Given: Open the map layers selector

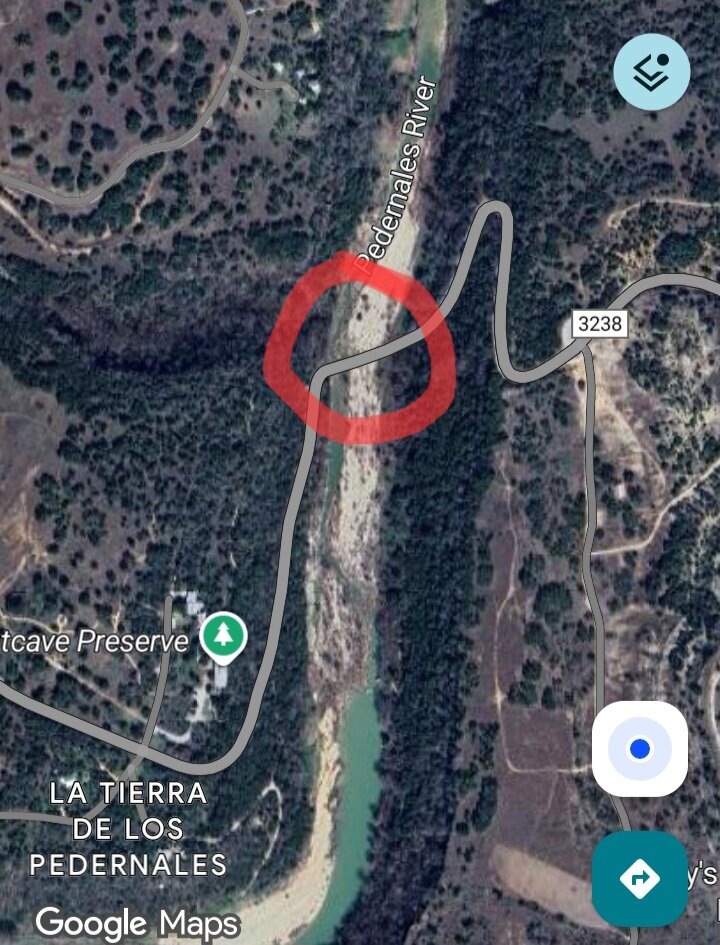Looking at the screenshot, I should (652, 72).
